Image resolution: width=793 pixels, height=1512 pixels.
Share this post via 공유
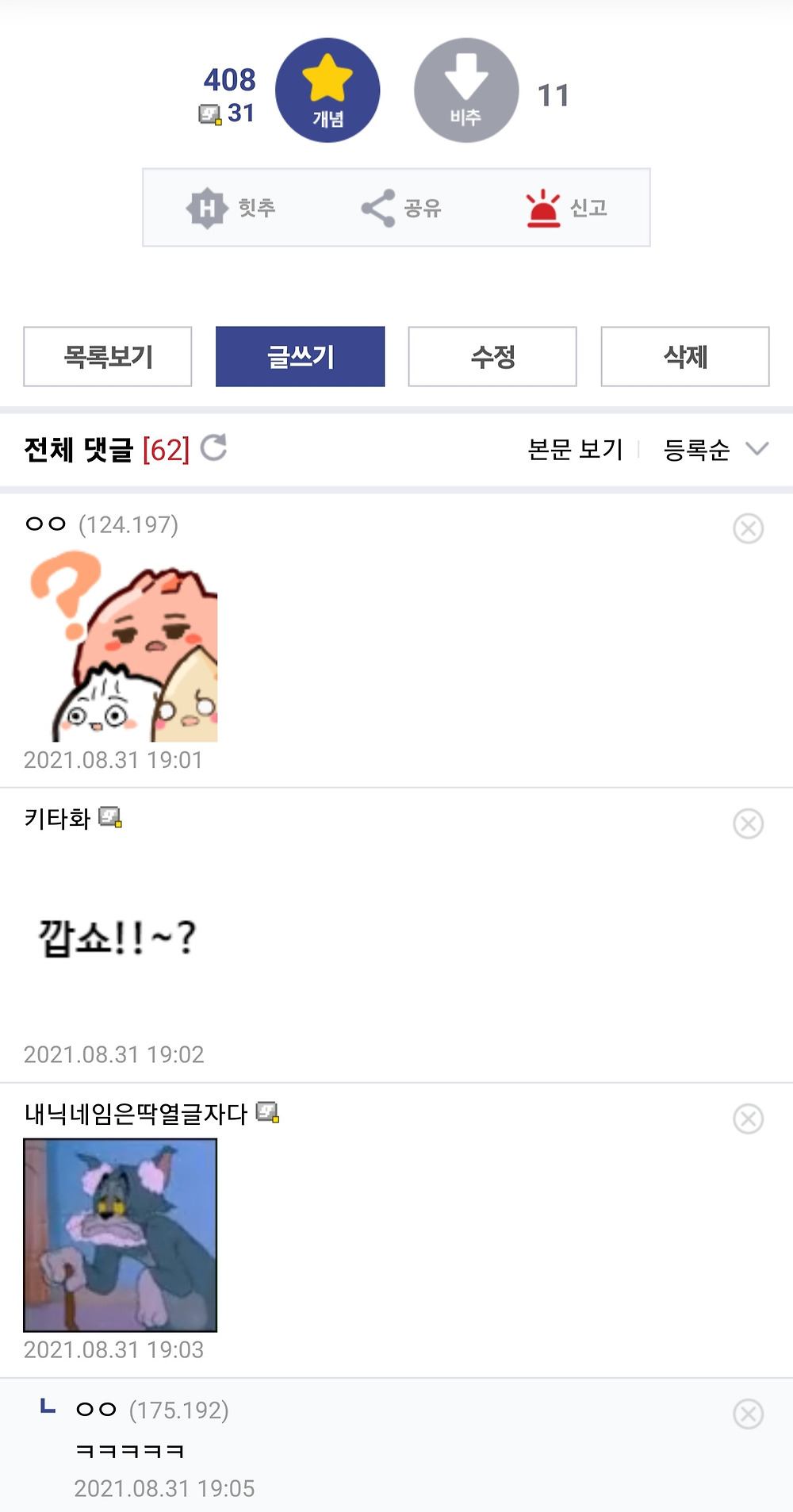(x=400, y=208)
